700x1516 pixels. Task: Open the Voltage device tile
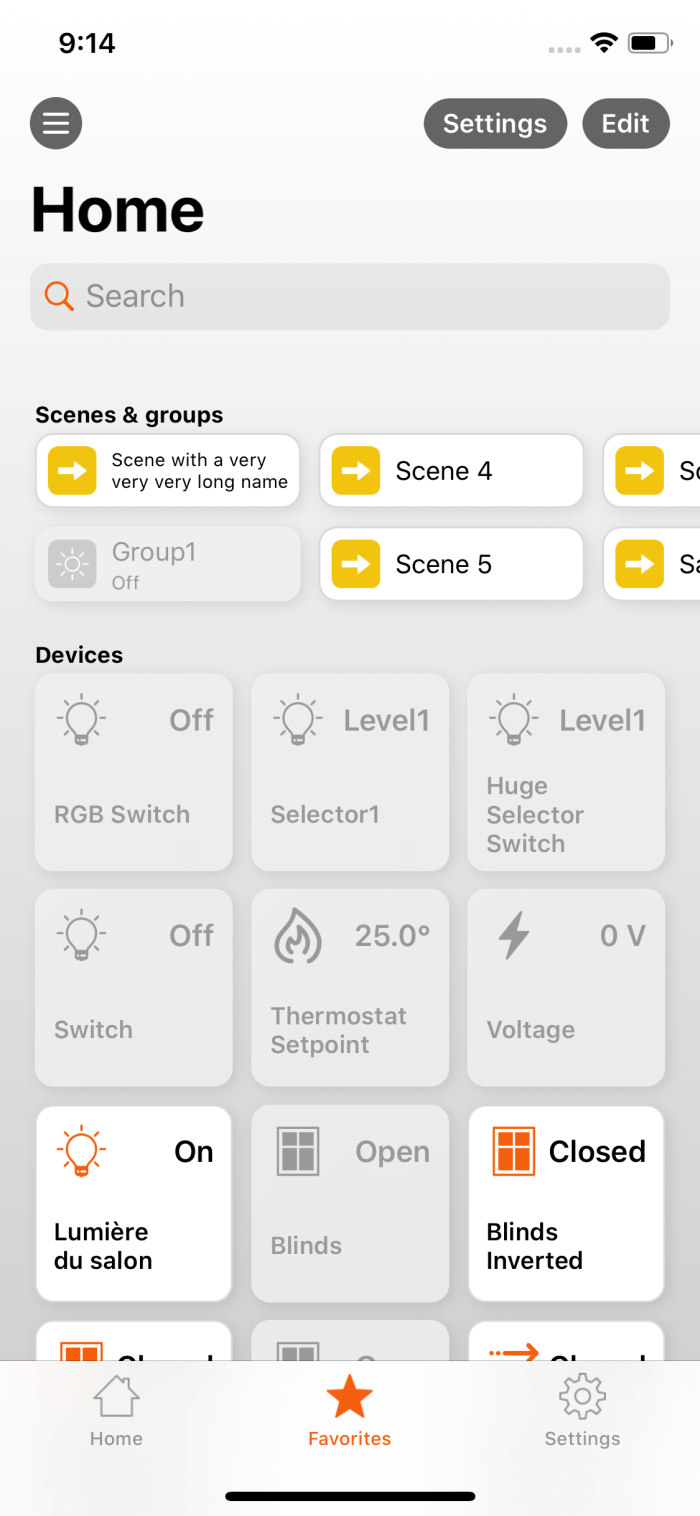[566, 988]
